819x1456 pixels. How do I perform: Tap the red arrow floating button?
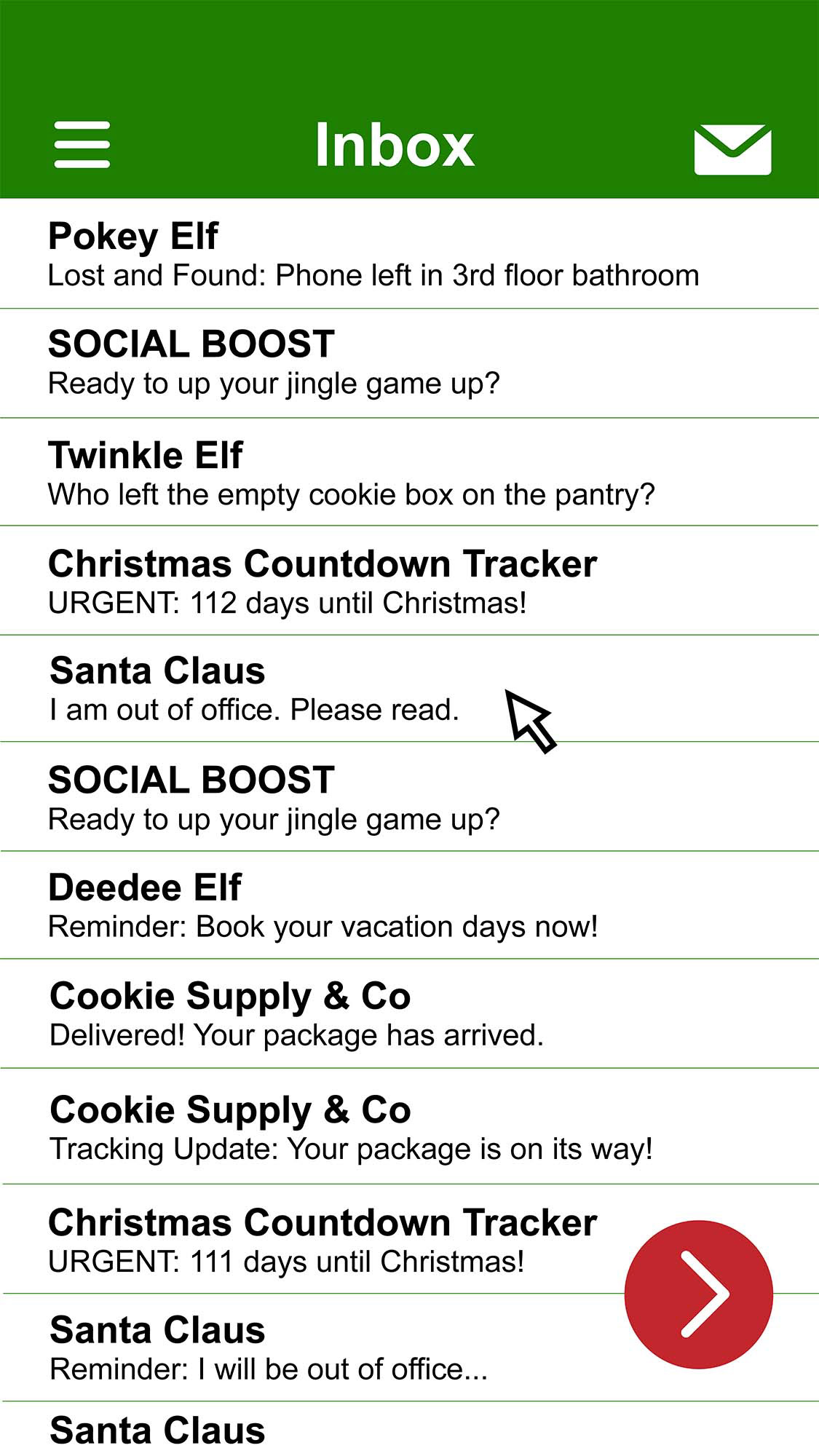699,1294
